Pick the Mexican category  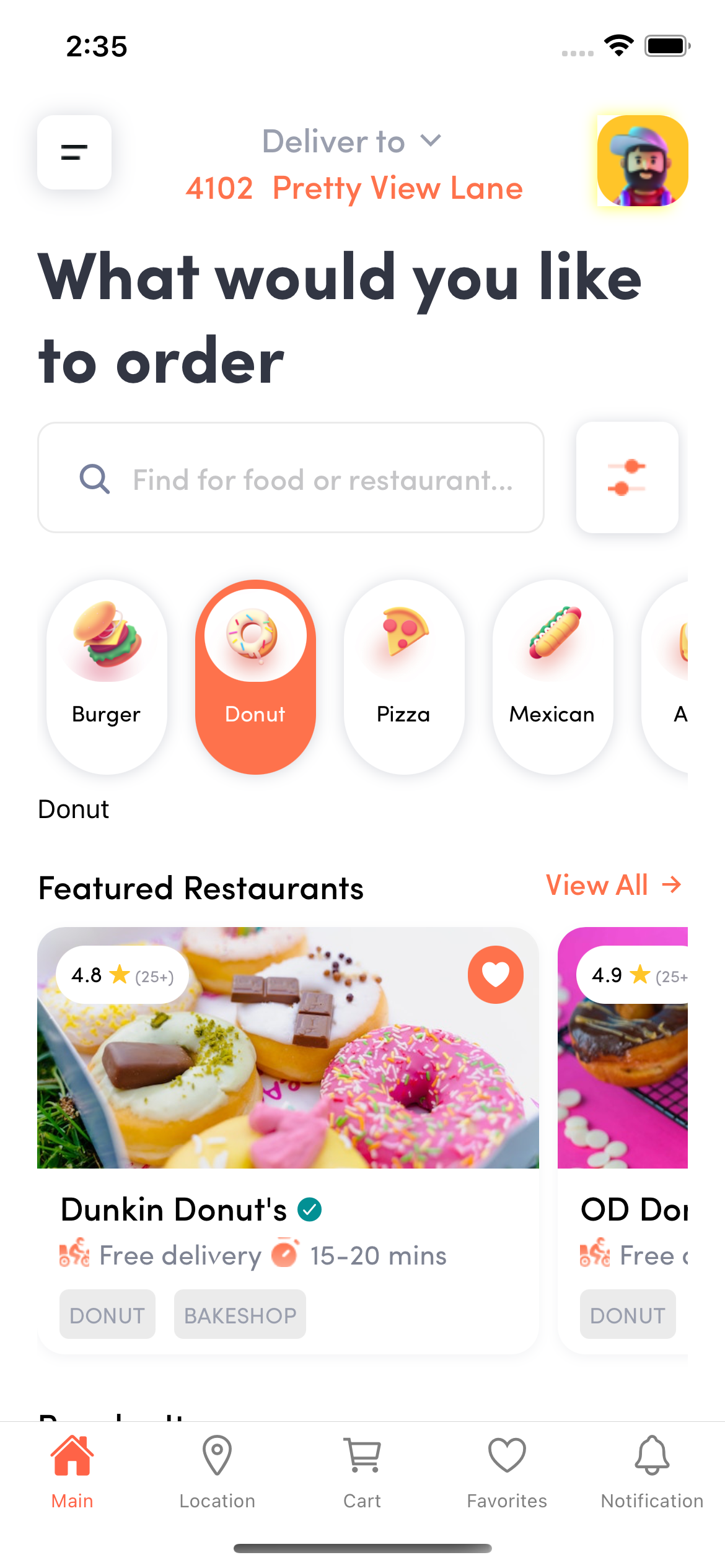(553, 677)
